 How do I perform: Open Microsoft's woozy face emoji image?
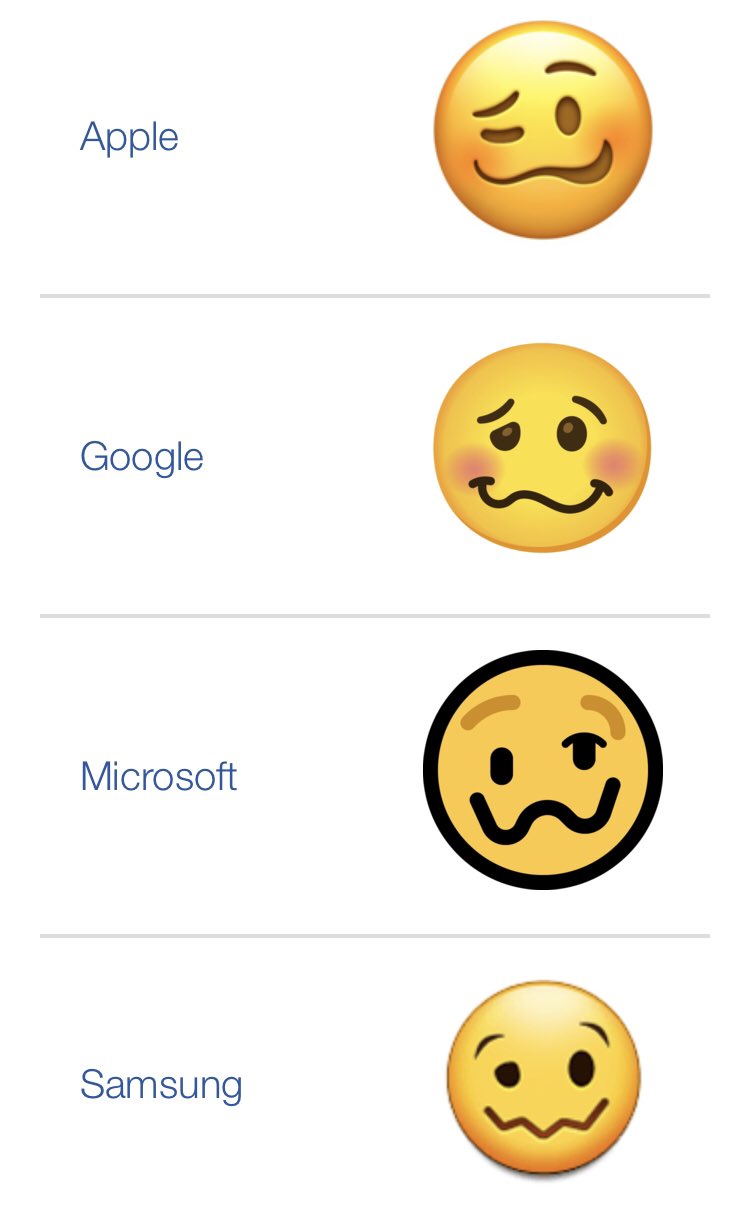tap(543, 769)
